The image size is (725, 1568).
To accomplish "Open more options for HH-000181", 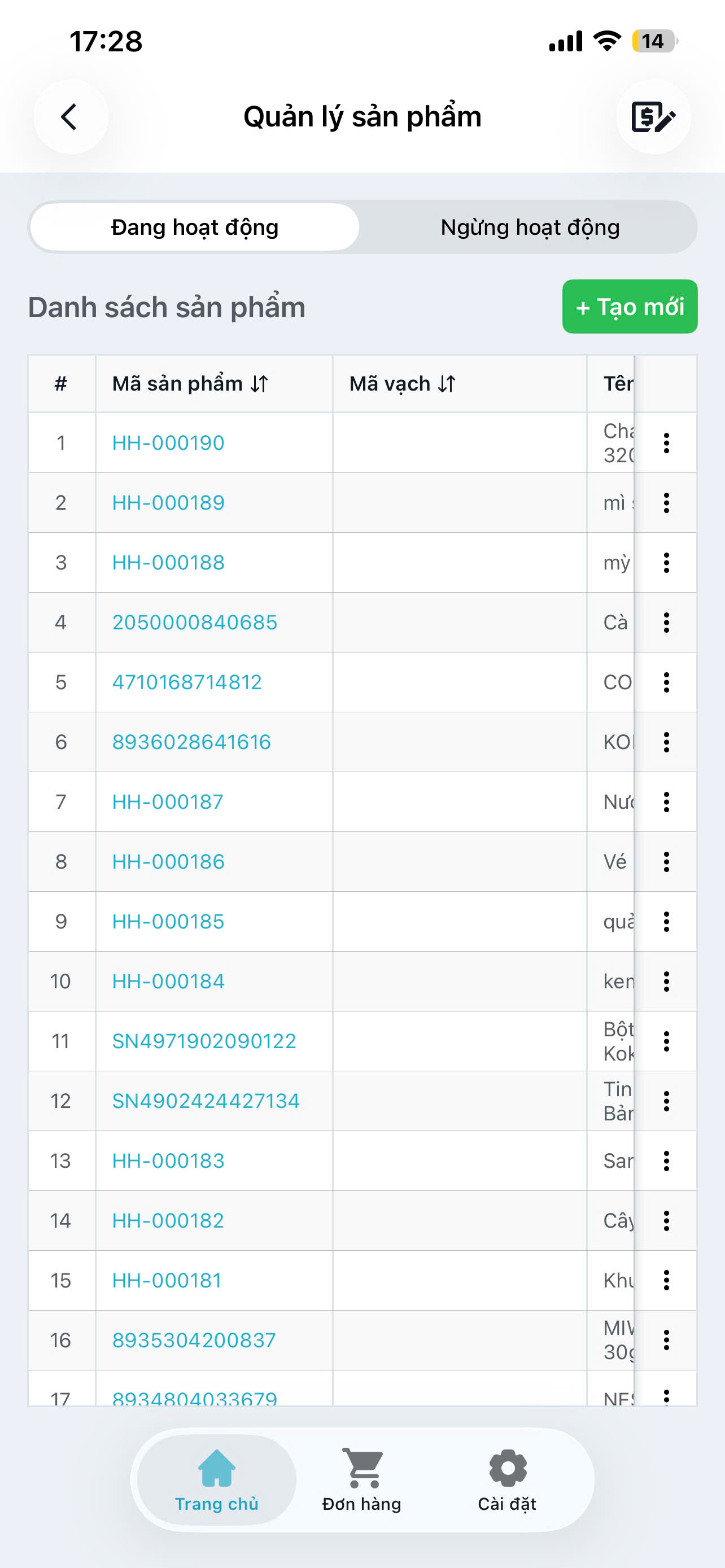I will (x=667, y=1281).
